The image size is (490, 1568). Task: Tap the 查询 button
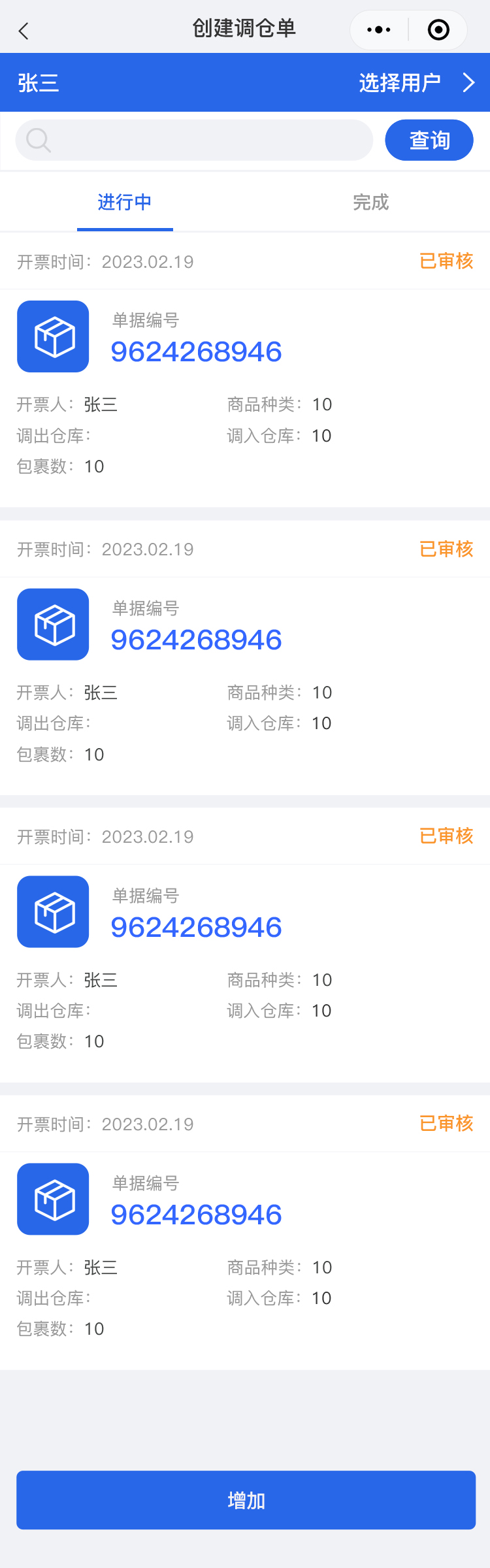click(429, 140)
